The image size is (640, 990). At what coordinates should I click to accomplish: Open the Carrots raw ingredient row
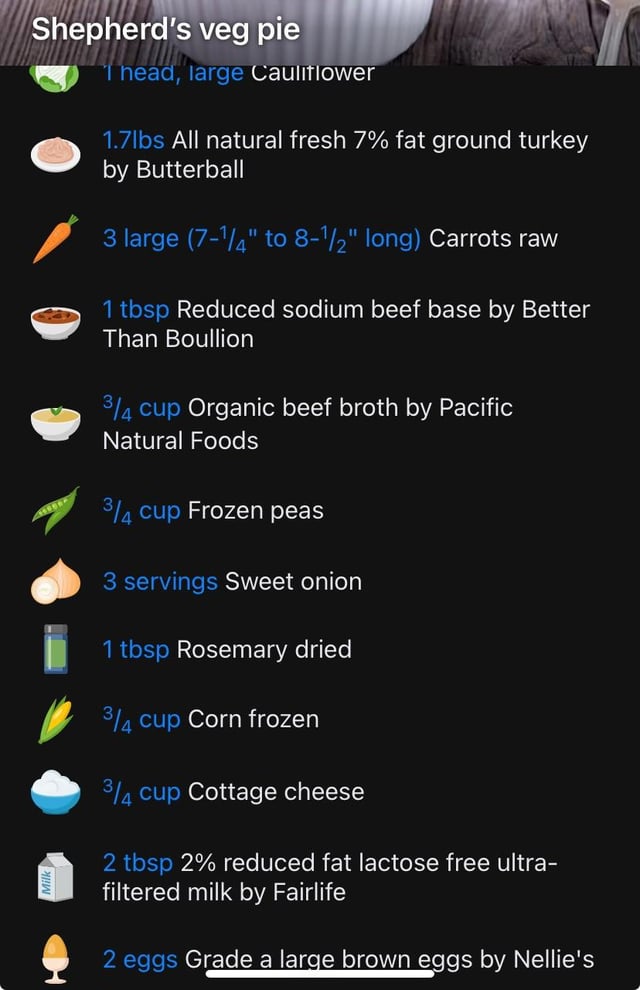(x=330, y=239)
